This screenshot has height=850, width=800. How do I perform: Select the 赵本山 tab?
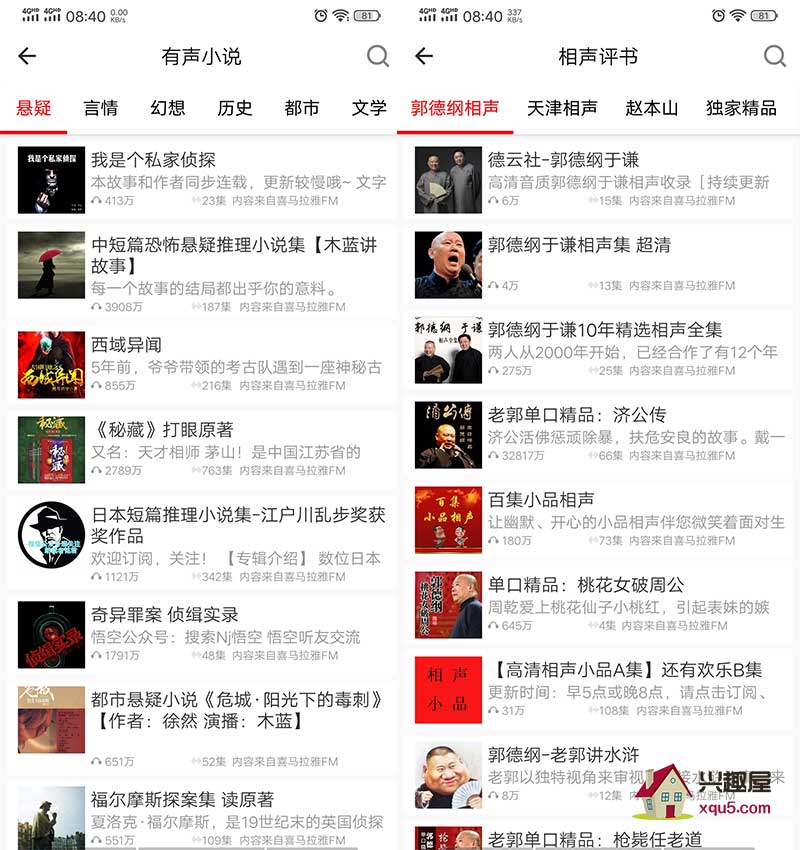click(652, 108)
